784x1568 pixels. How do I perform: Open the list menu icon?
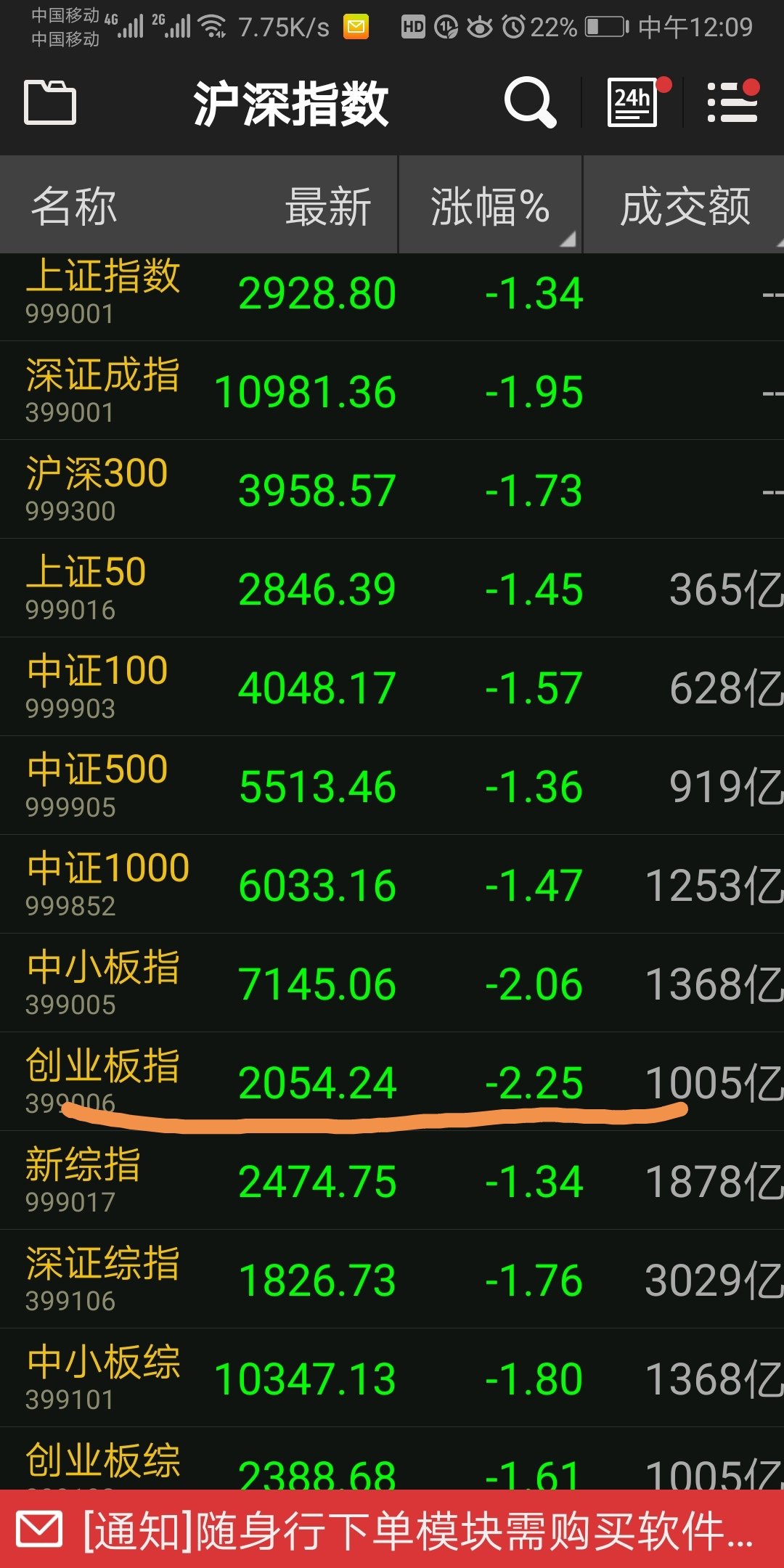click(732, 102)
